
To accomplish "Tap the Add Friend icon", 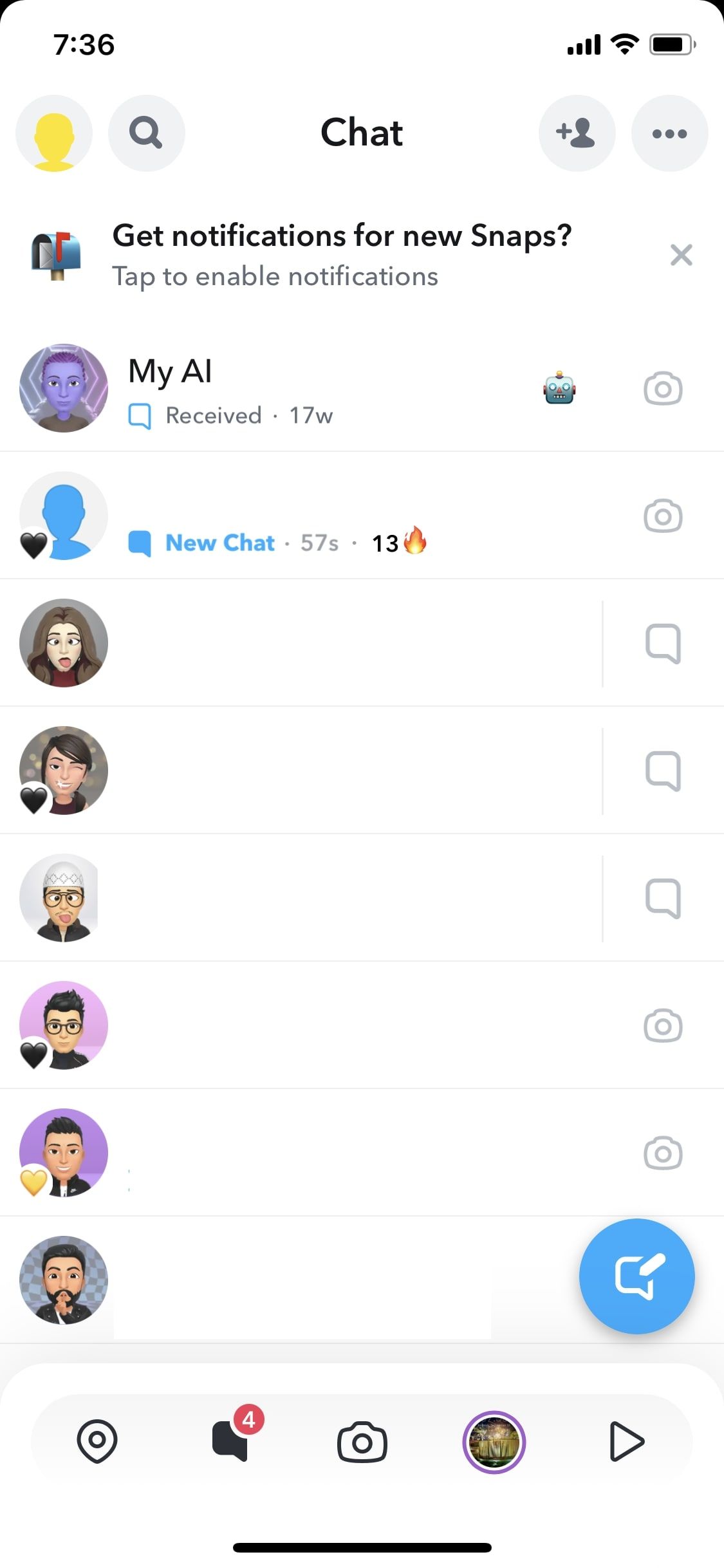I will pyautogui.click(x=577, y=133).
